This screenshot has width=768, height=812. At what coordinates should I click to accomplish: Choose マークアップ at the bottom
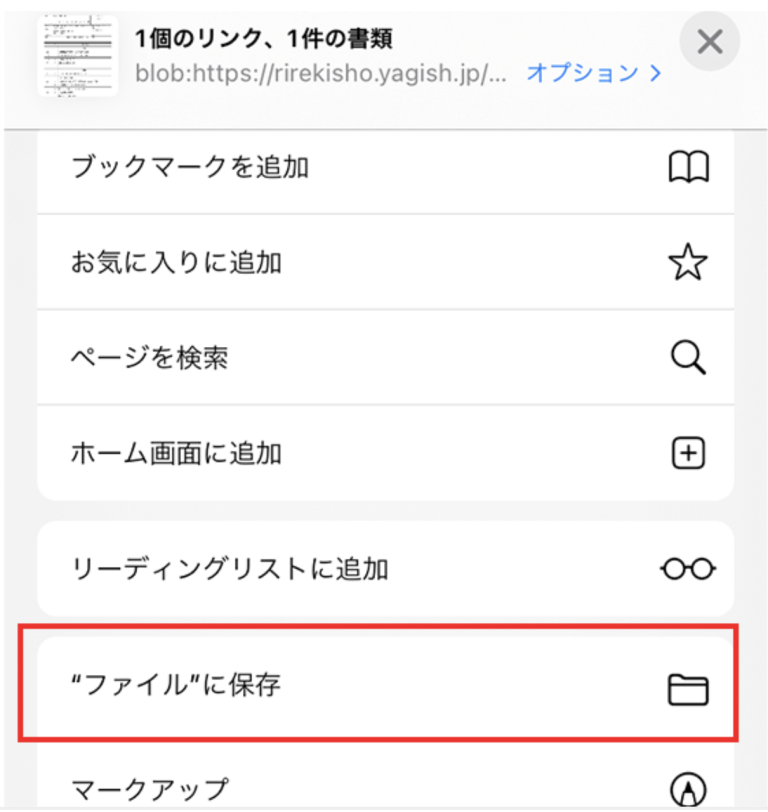[150, 789]
